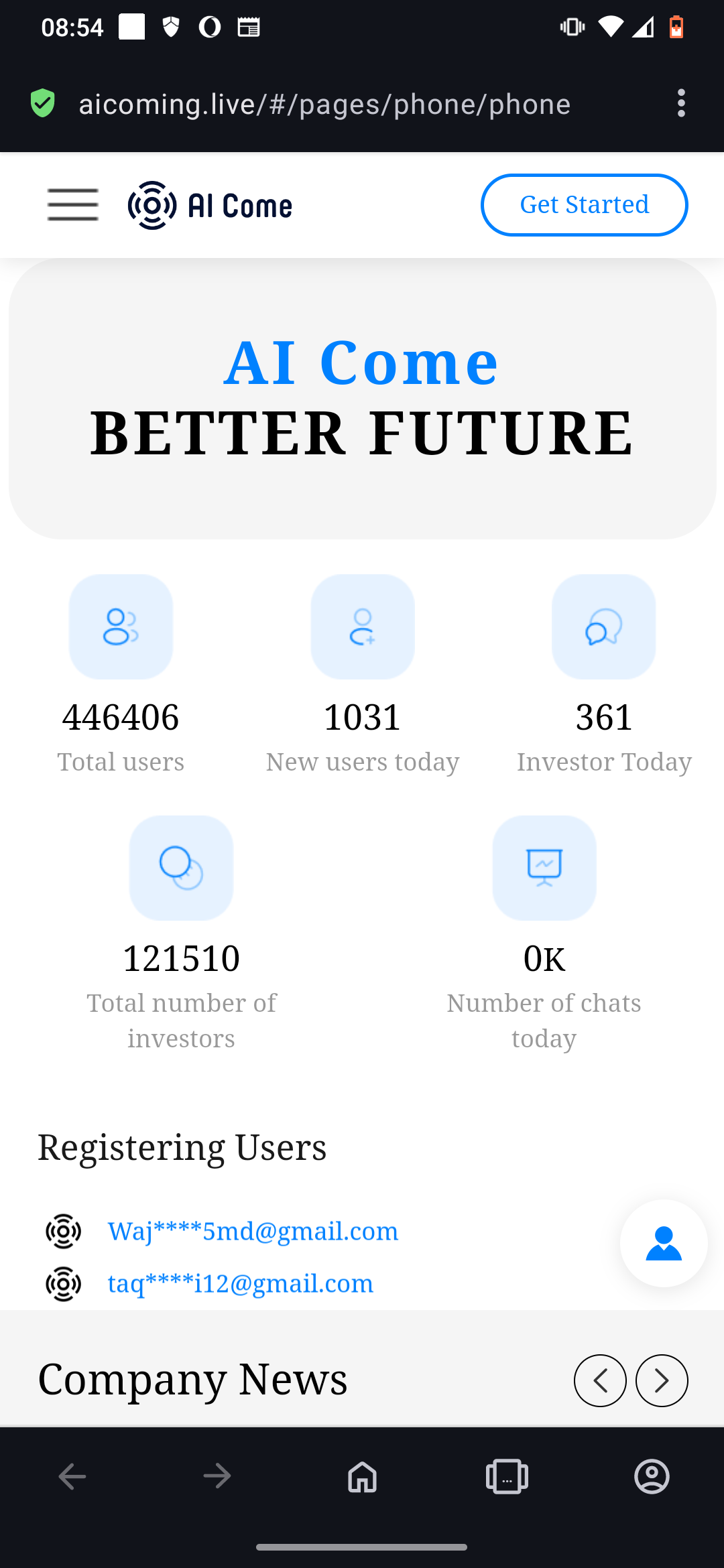Go to browser home page

point(362,1476)
